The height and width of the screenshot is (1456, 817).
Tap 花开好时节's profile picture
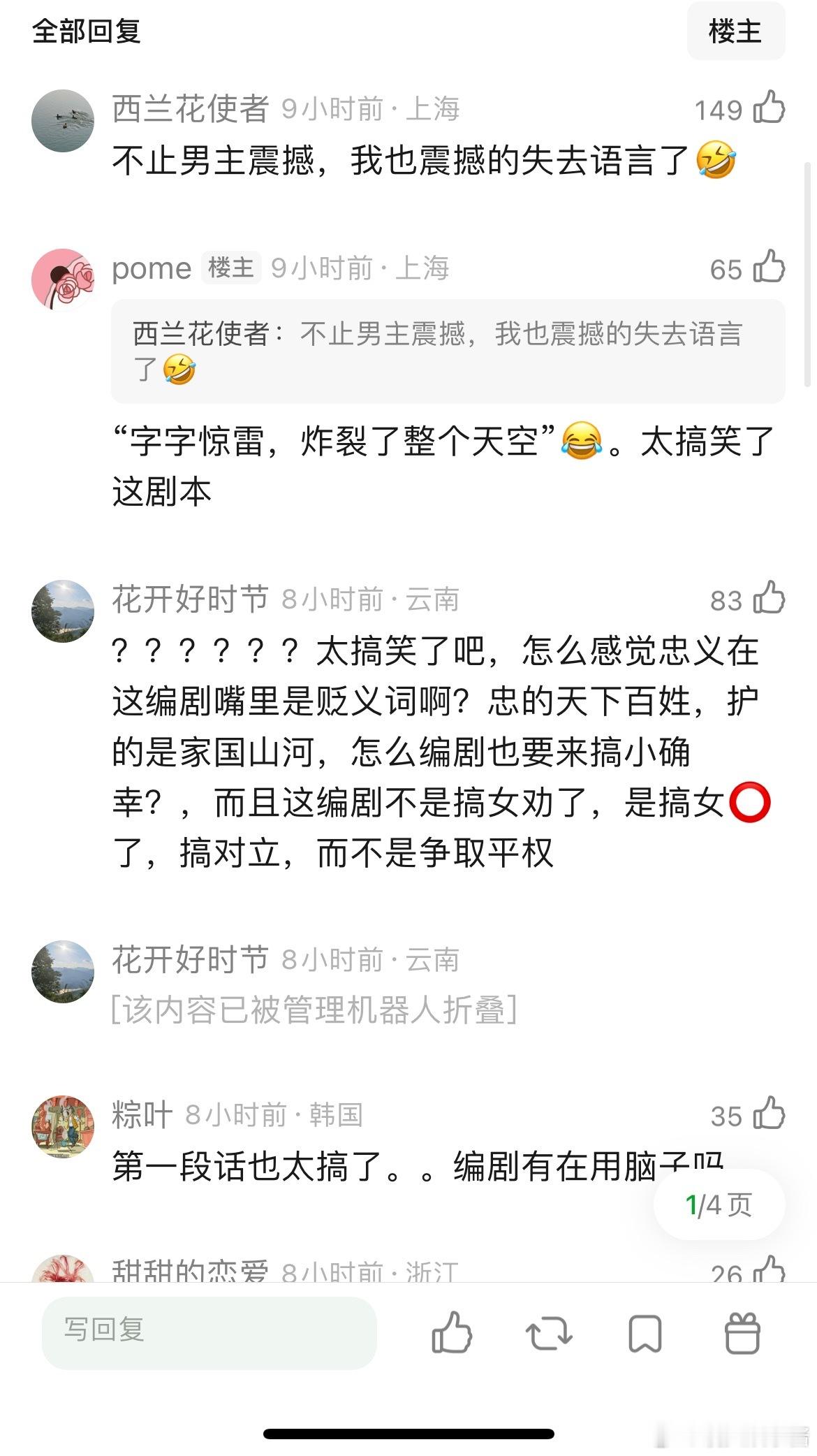(x=64, y=610)
